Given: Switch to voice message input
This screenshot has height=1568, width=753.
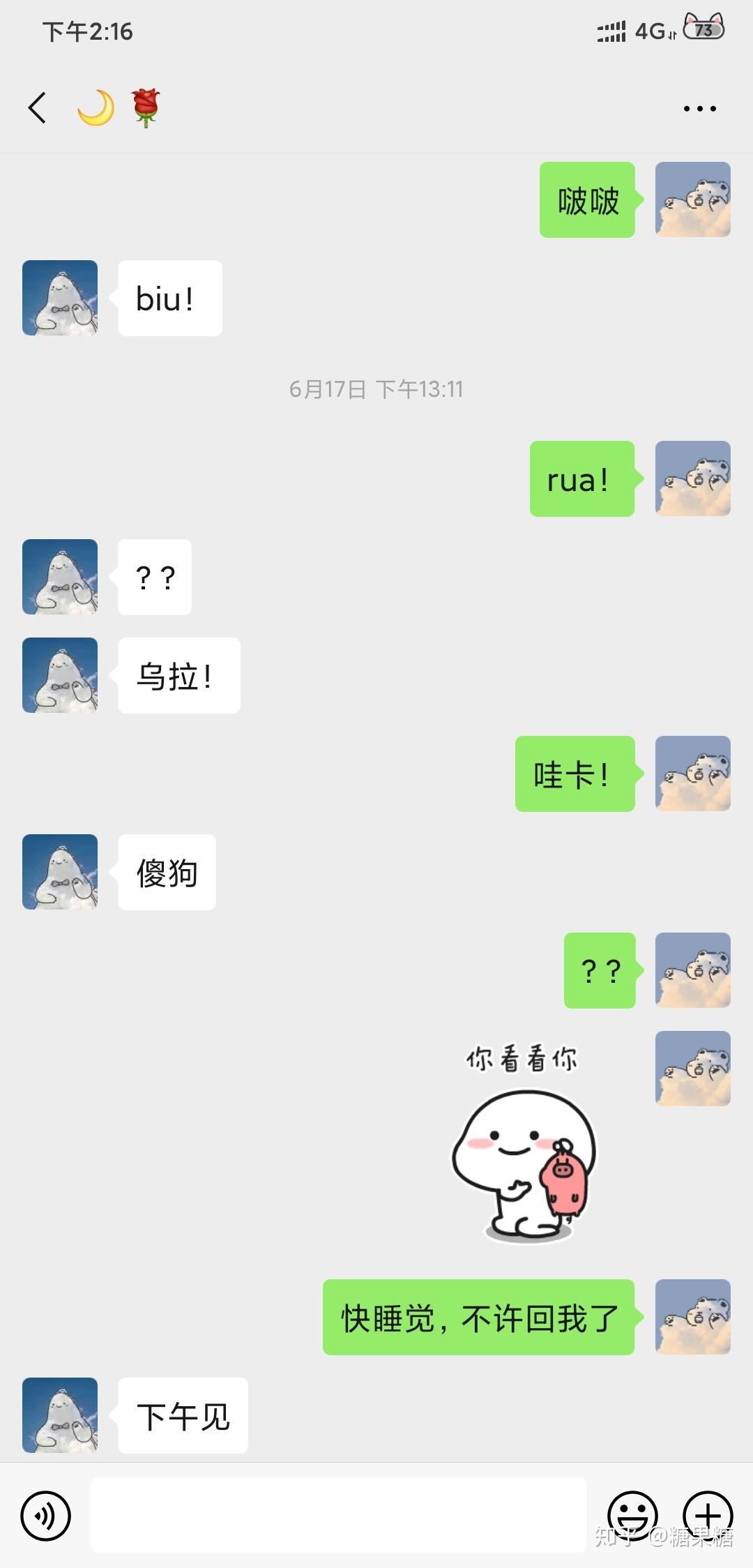Looking at the screenshot, I should [x=46, y=1516].
